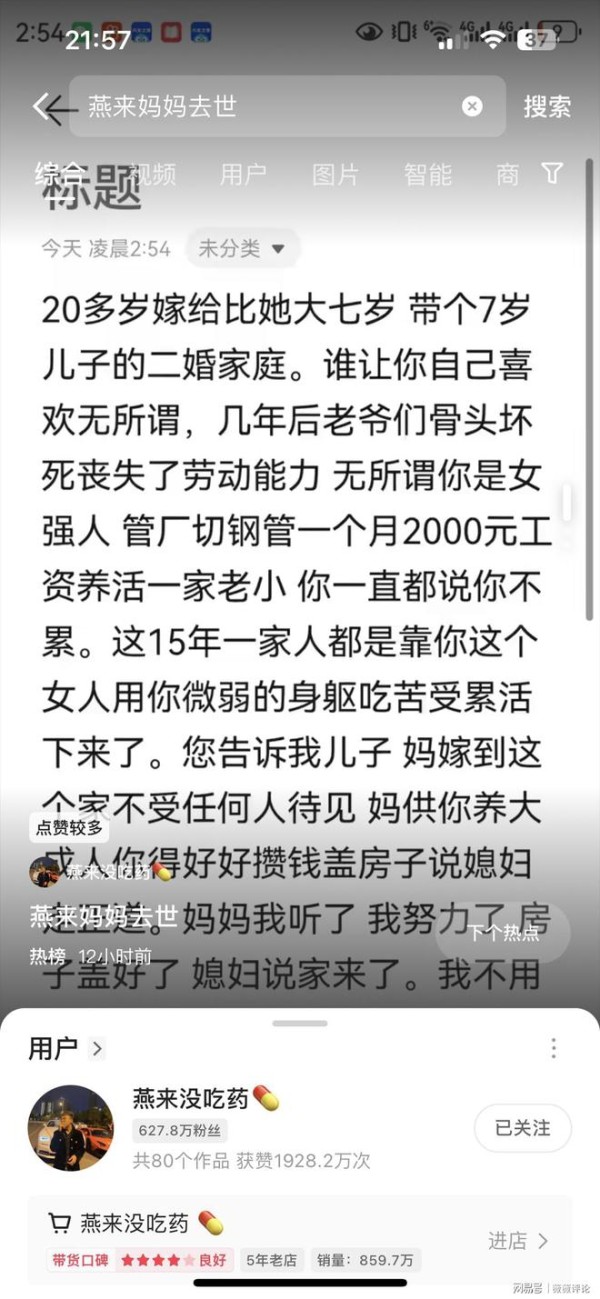Viewport: 600px width, 1299px height.
Task: Open the search filter funnel icon
Action: [551, 172]
